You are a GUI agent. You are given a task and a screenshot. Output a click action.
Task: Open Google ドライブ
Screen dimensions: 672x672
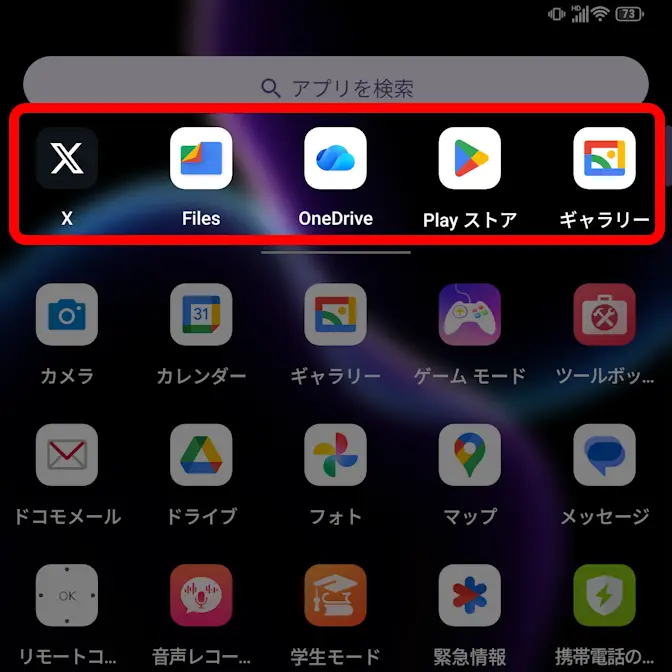pos(201,456)
